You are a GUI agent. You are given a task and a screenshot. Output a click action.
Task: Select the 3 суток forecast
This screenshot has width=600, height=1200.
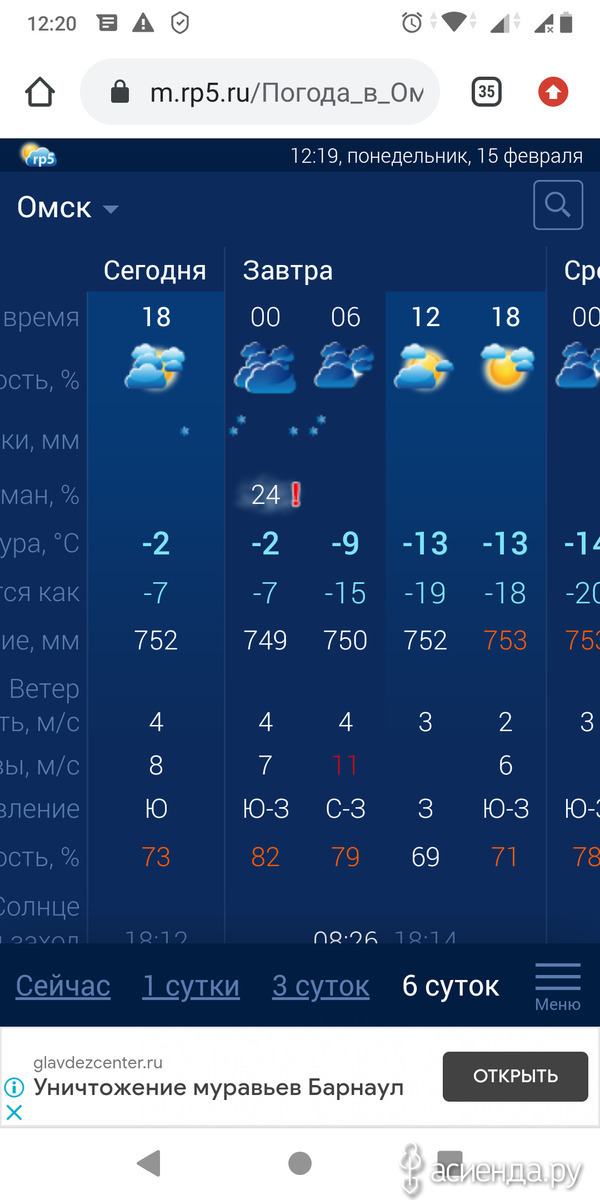click(320, 986)
